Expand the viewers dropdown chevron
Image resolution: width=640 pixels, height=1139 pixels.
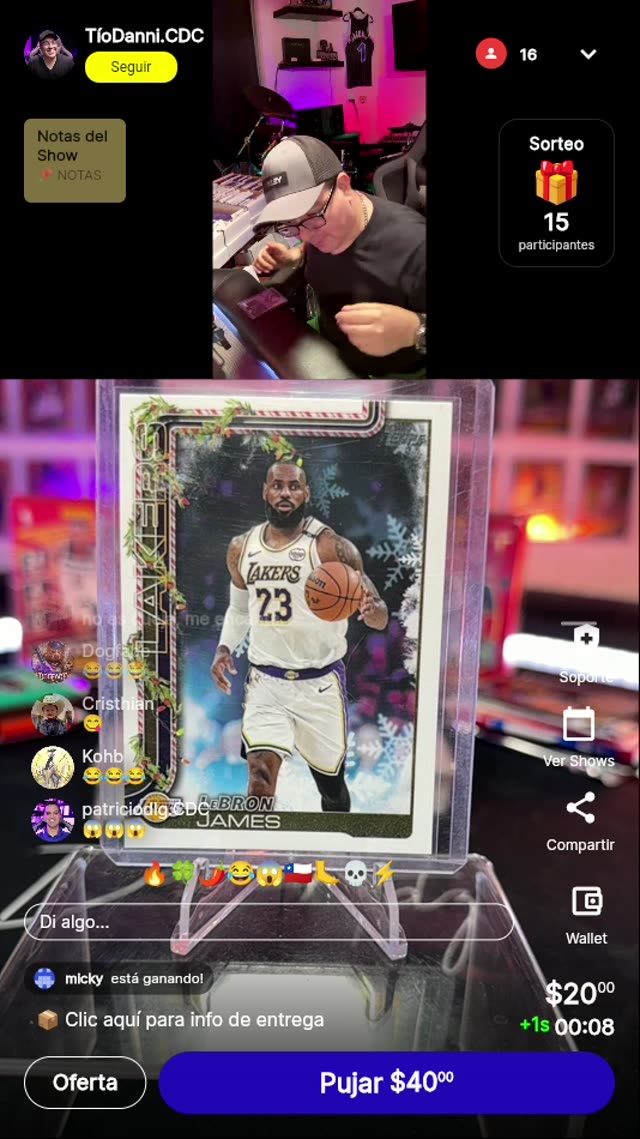588,54
